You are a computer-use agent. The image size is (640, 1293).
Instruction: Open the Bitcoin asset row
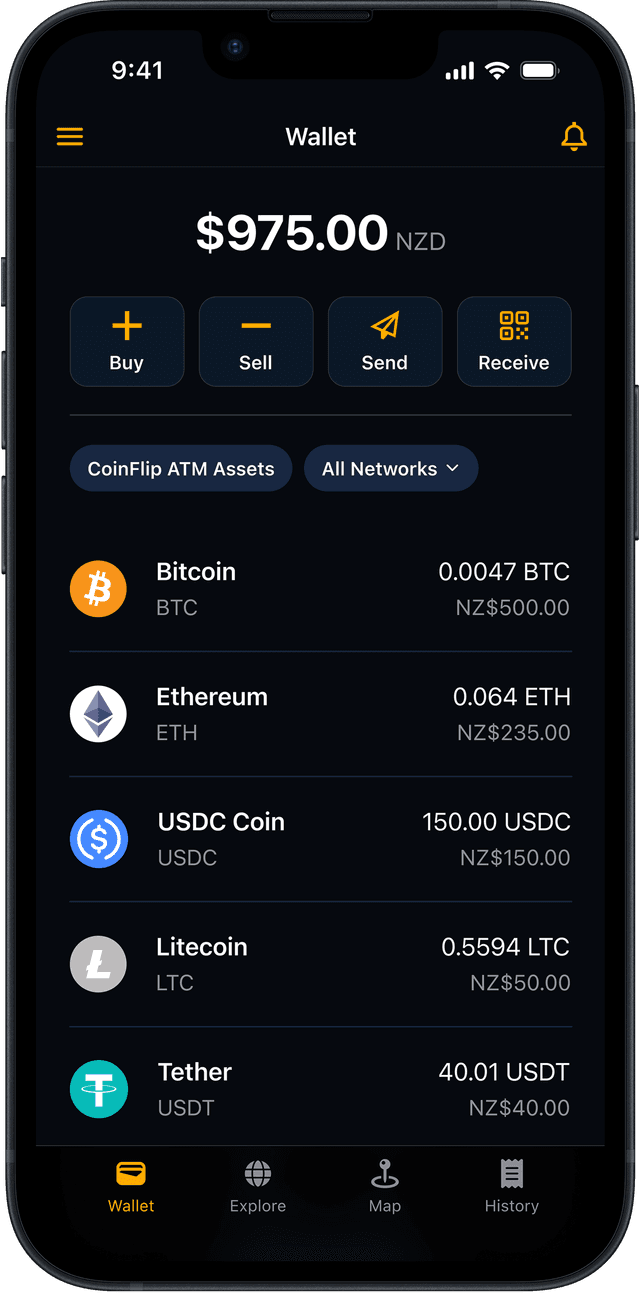320,589
